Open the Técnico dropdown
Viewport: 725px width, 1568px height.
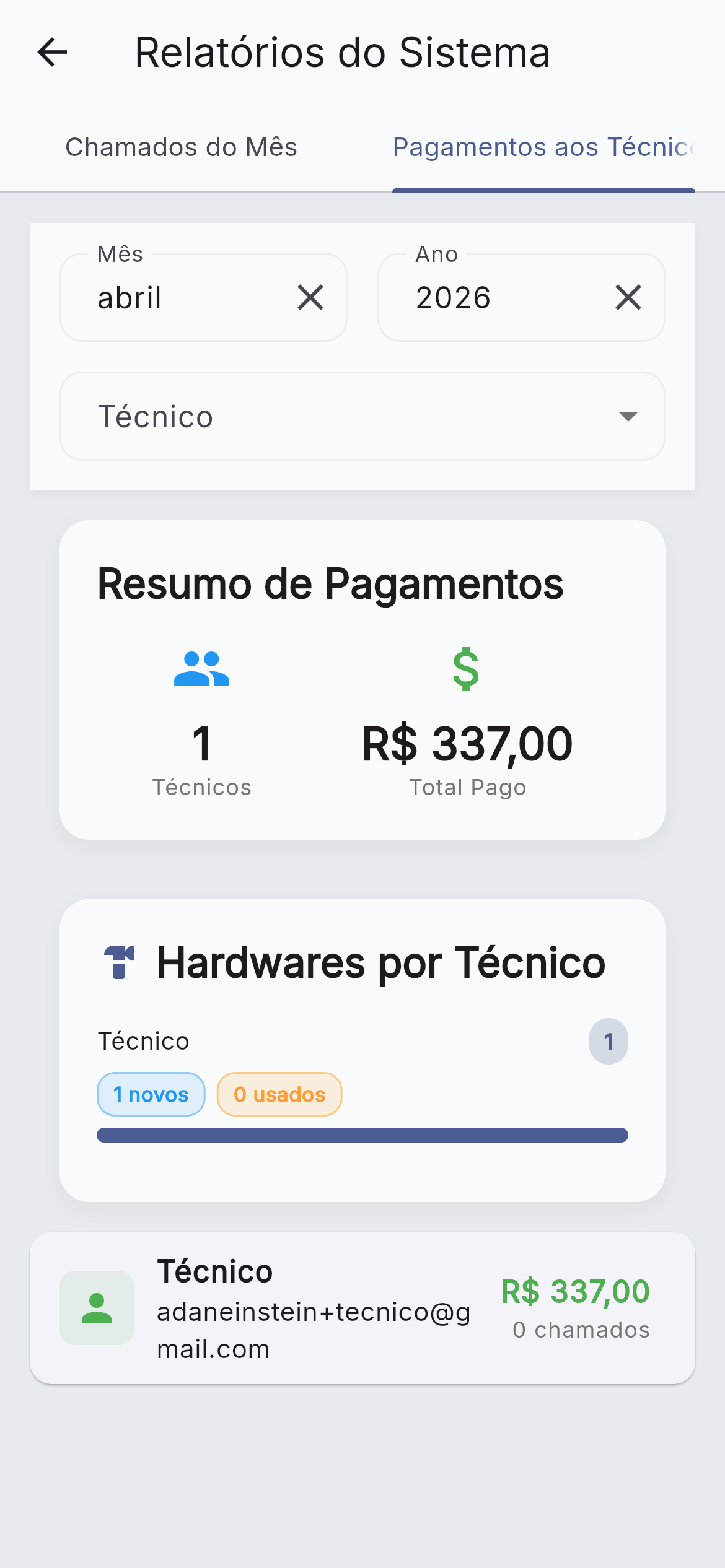tap(362, 416)
